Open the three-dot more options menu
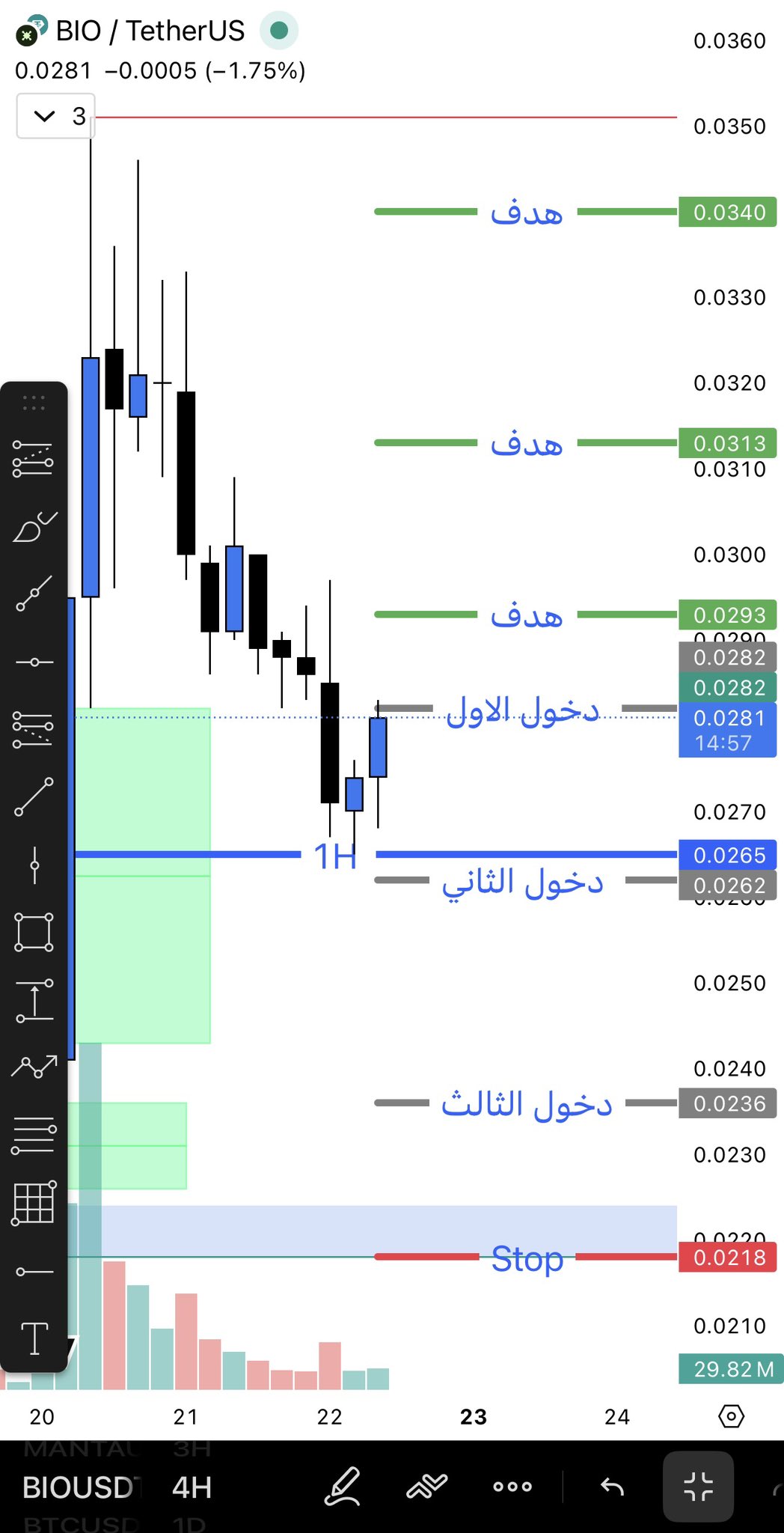The height and width of the screenshot is (1533, 784). pyautogui.click(x=512, y=1487)
